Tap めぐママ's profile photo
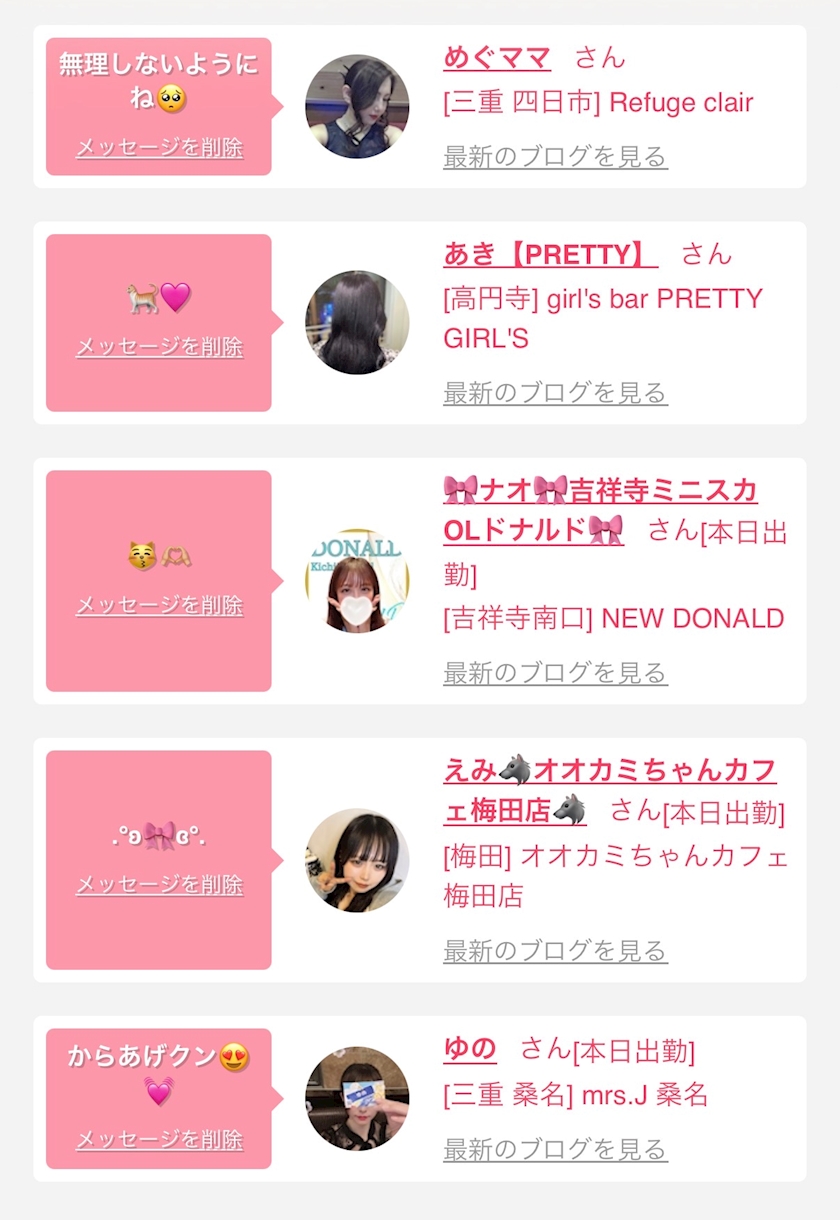 pyautogui.click(x=357, y=107)
